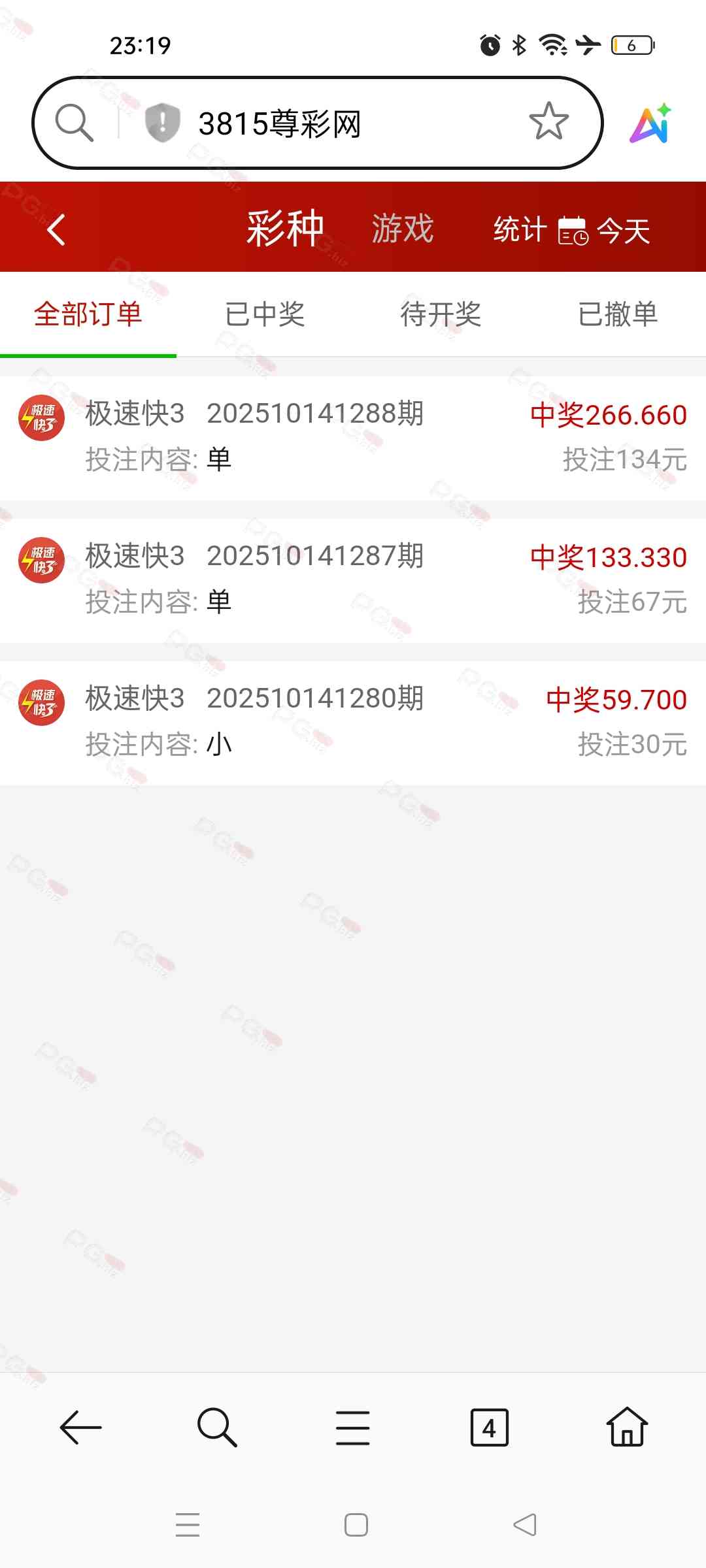Viewport: 706px width, 1568px height.
Task: Open 统计 statistics
Action: tap(520, 229)
